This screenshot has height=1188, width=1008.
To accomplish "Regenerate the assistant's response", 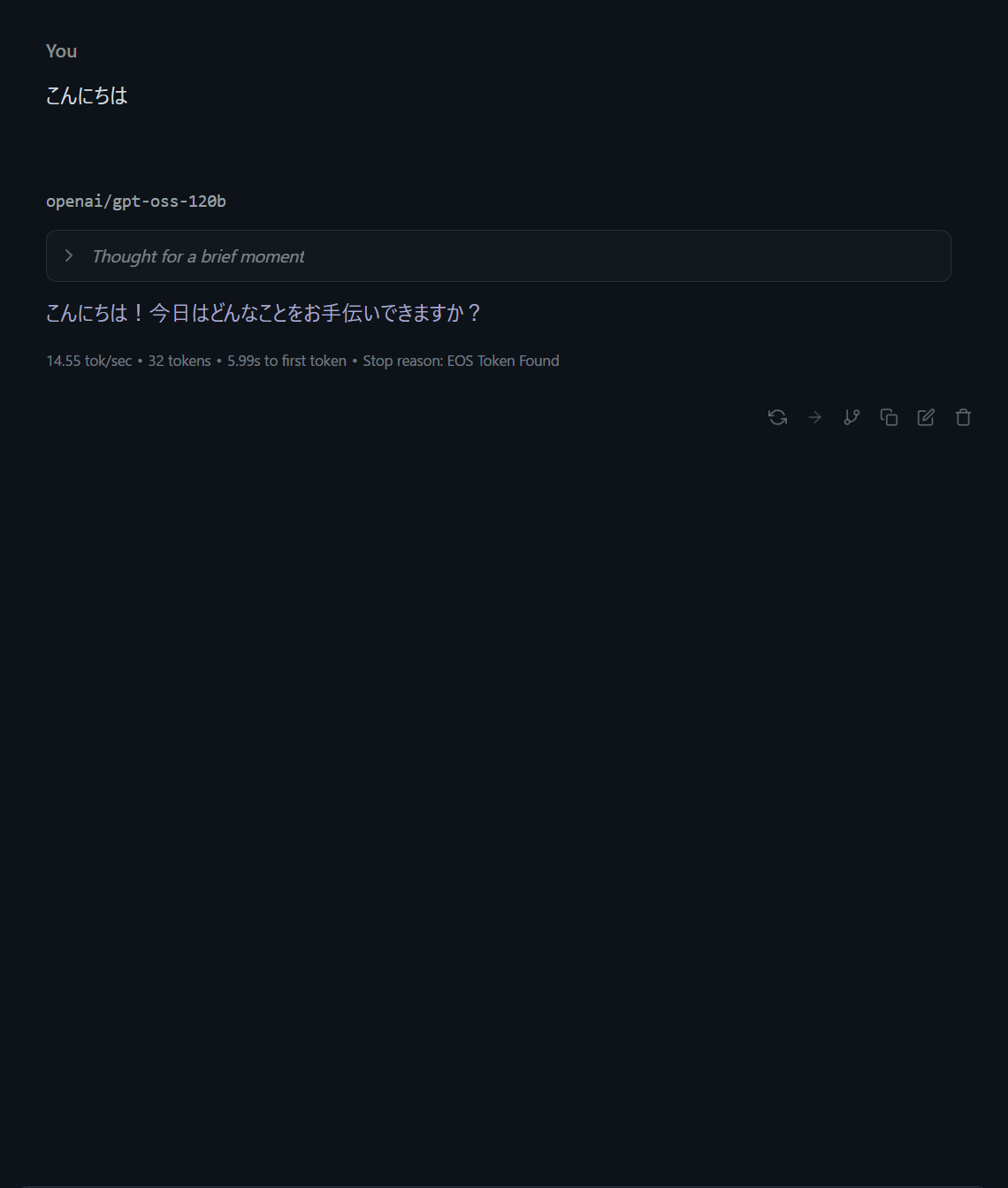I will pyautogui.click(x=777, y=417).
